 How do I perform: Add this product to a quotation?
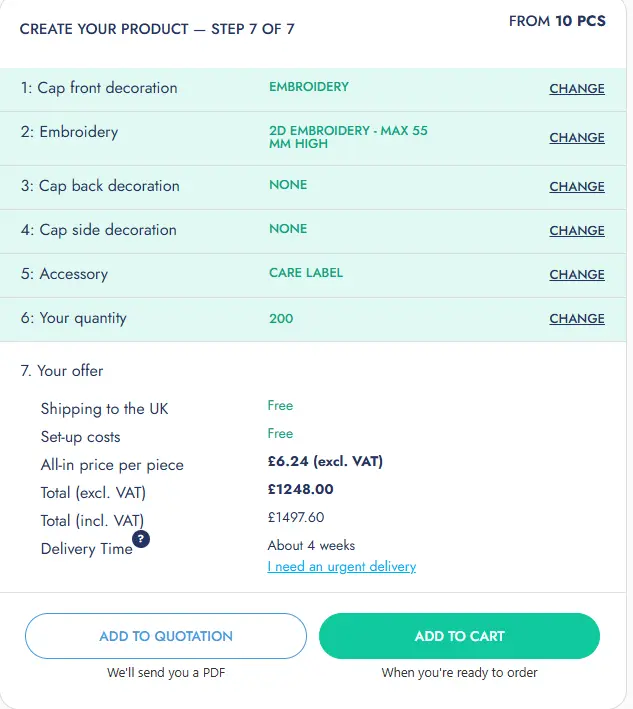pyautogui.click(x=166, y=636)
